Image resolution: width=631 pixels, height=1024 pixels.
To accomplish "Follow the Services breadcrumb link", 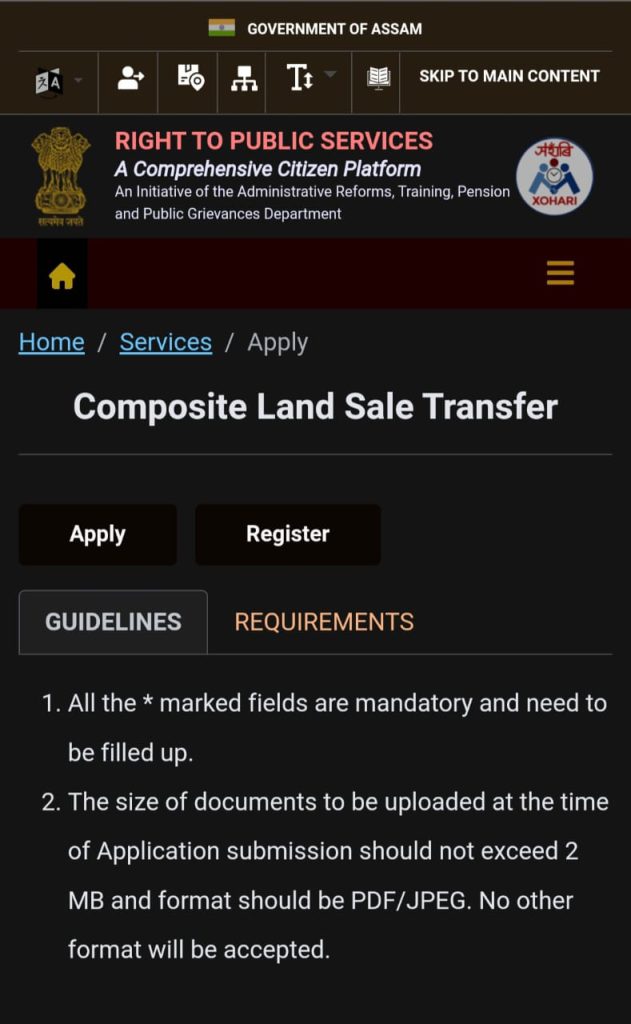I will (x=165, y=342).
